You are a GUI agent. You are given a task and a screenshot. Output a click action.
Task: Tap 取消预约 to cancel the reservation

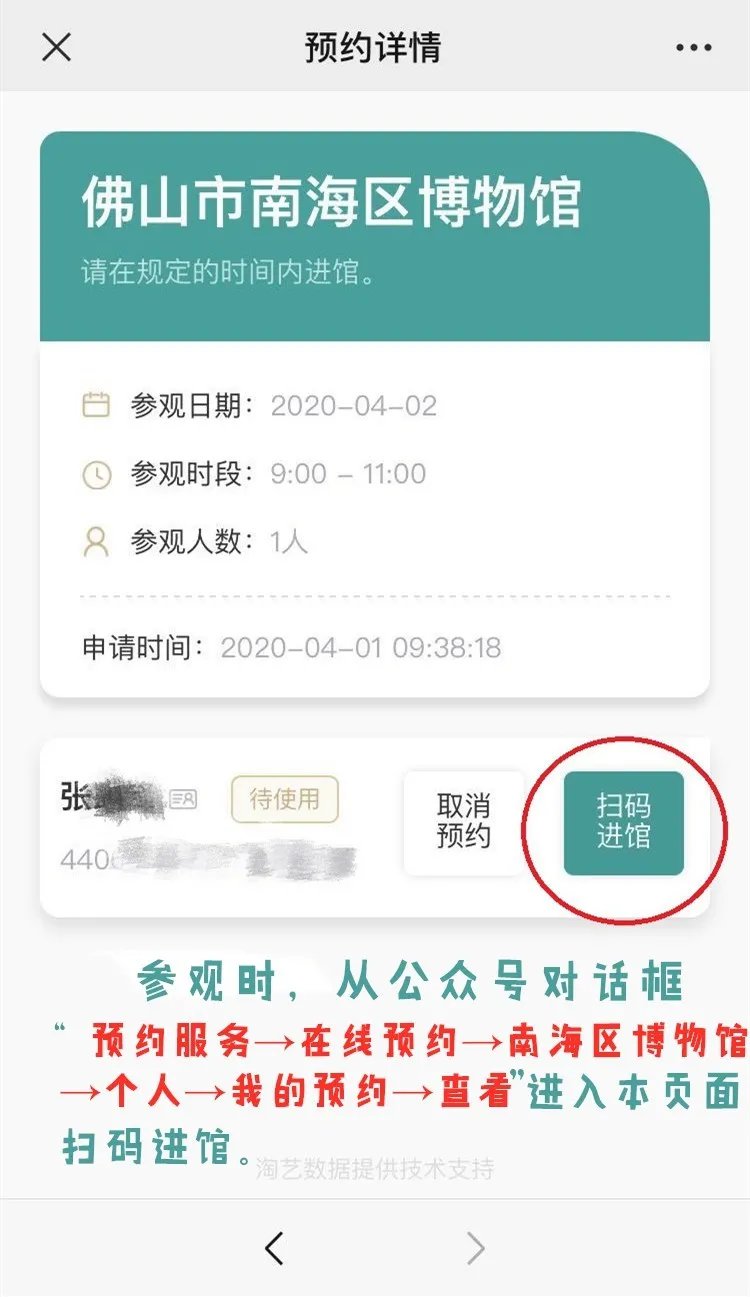point(464,823)
